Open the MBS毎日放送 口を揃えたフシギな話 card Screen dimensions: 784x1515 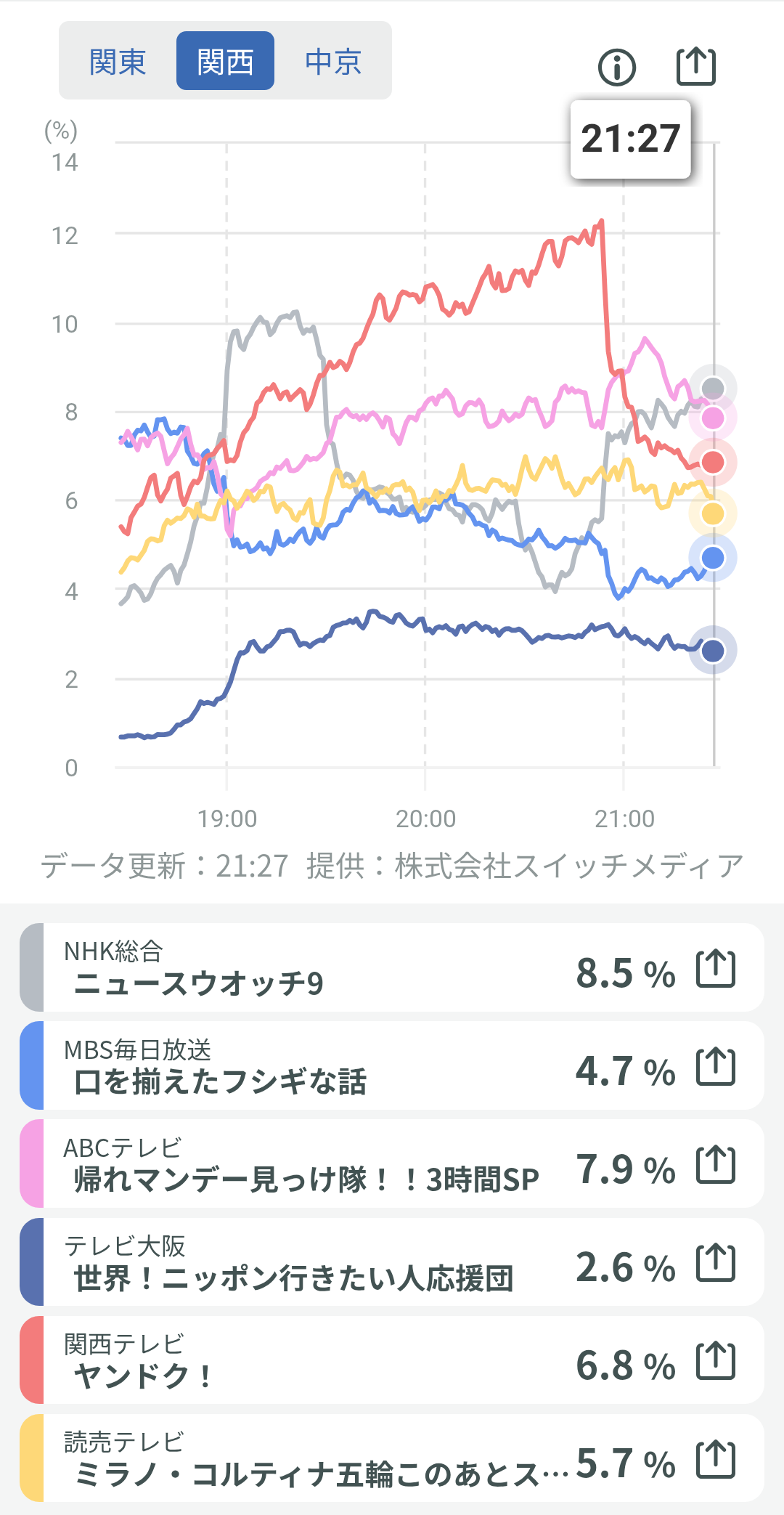pos(305,1065)
